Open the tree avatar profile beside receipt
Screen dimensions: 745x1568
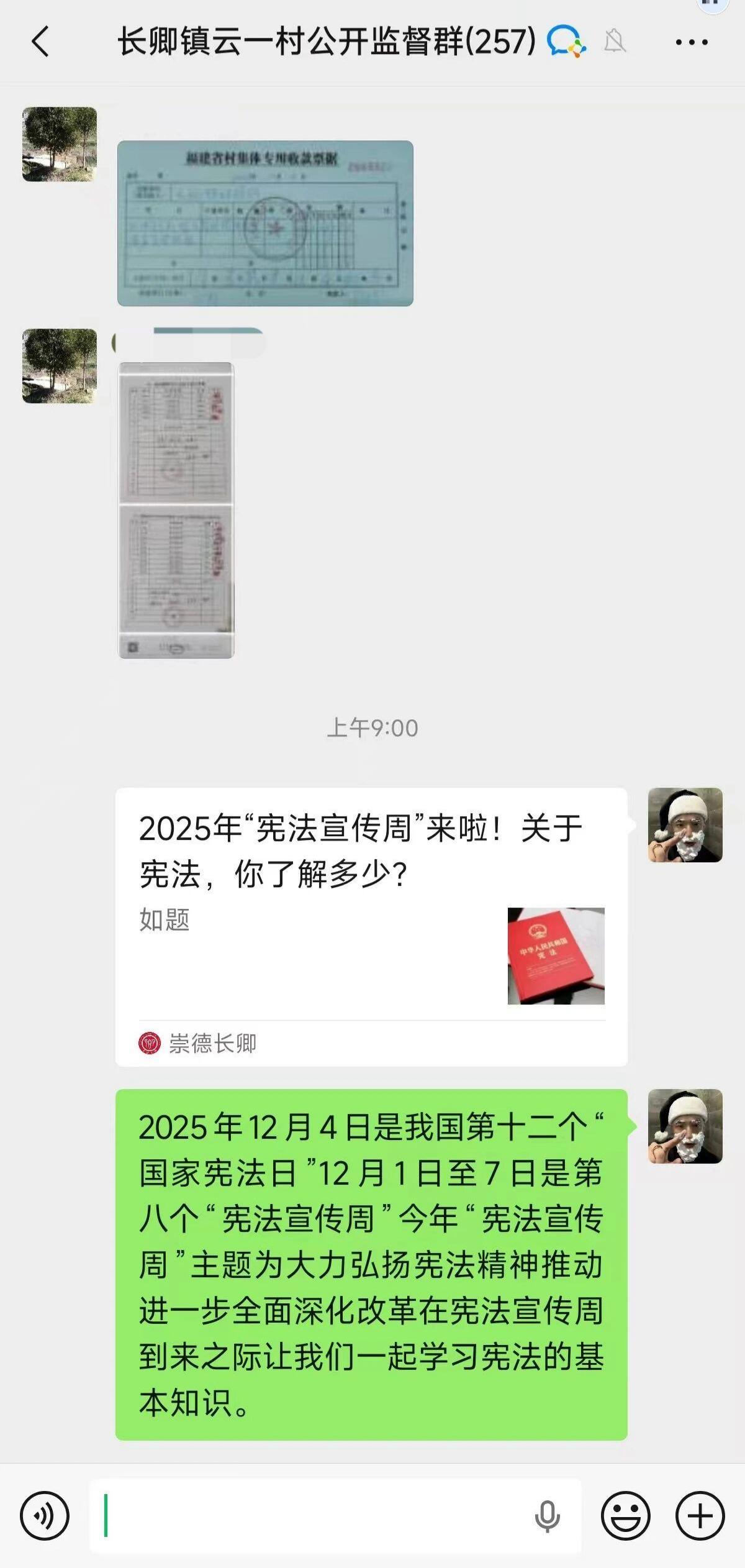click(60, 144)
